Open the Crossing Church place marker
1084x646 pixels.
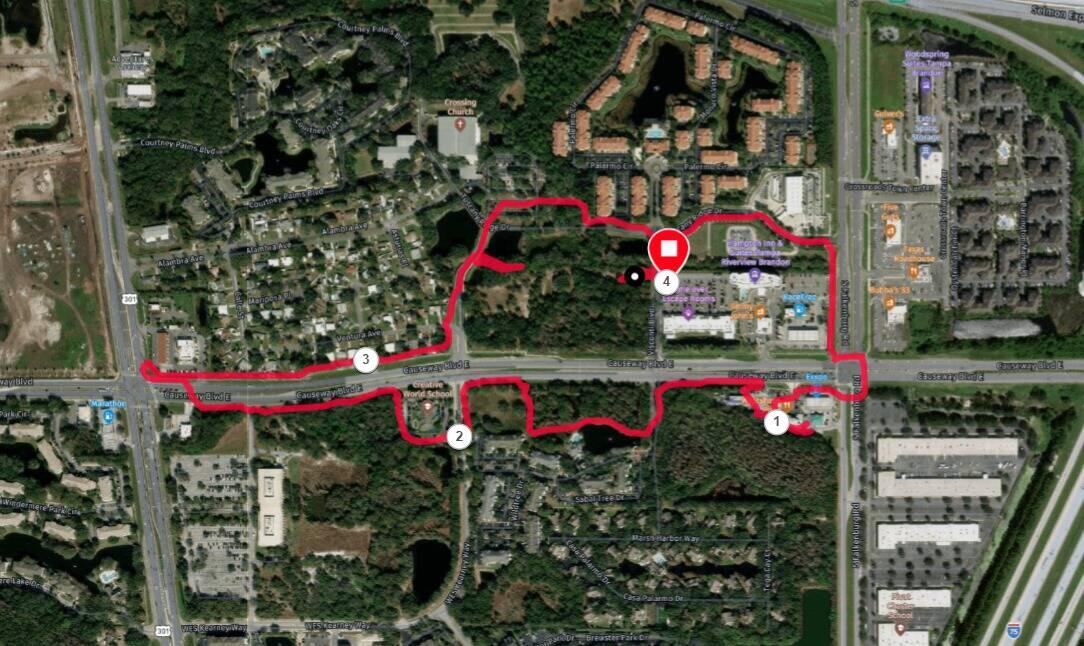coord(460,124)
